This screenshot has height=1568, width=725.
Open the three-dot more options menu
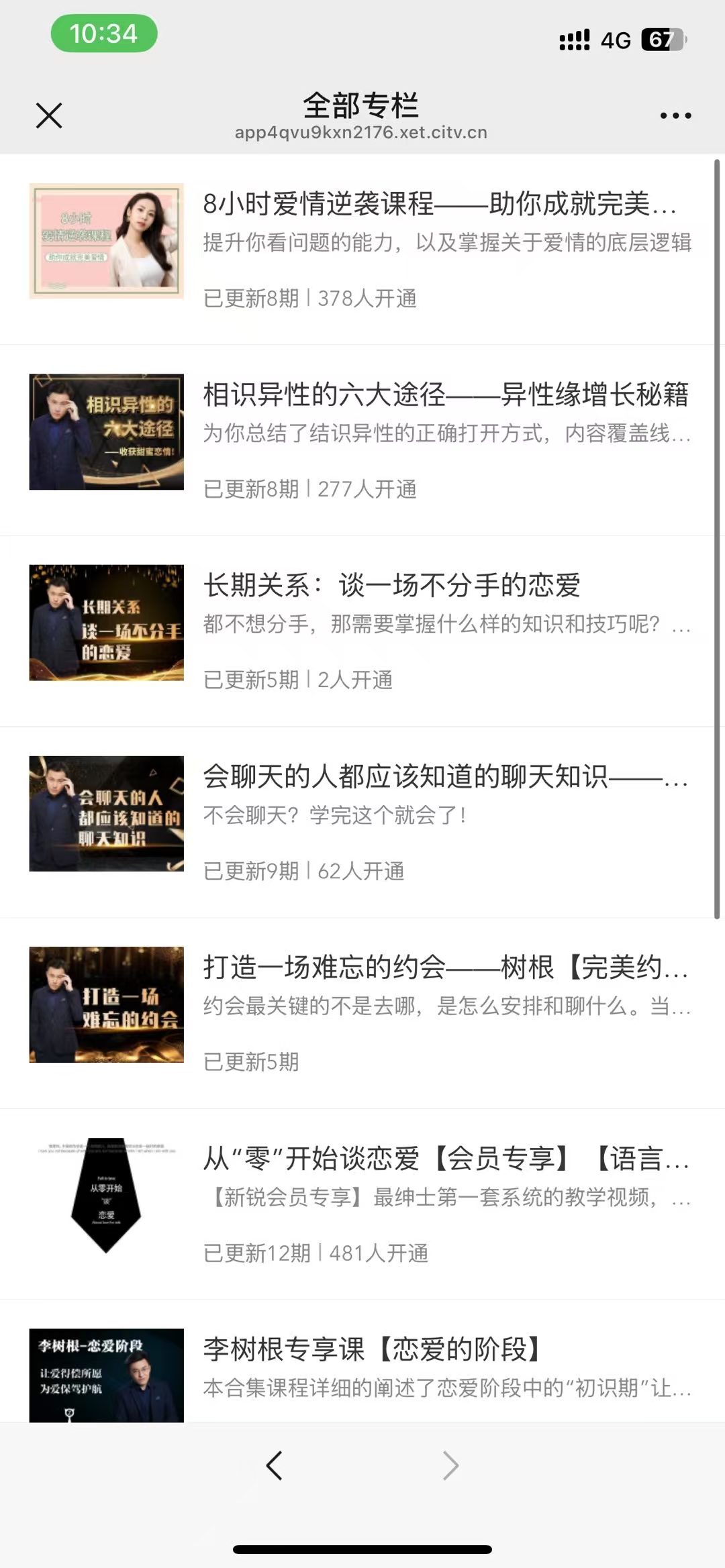pos(675,115)
